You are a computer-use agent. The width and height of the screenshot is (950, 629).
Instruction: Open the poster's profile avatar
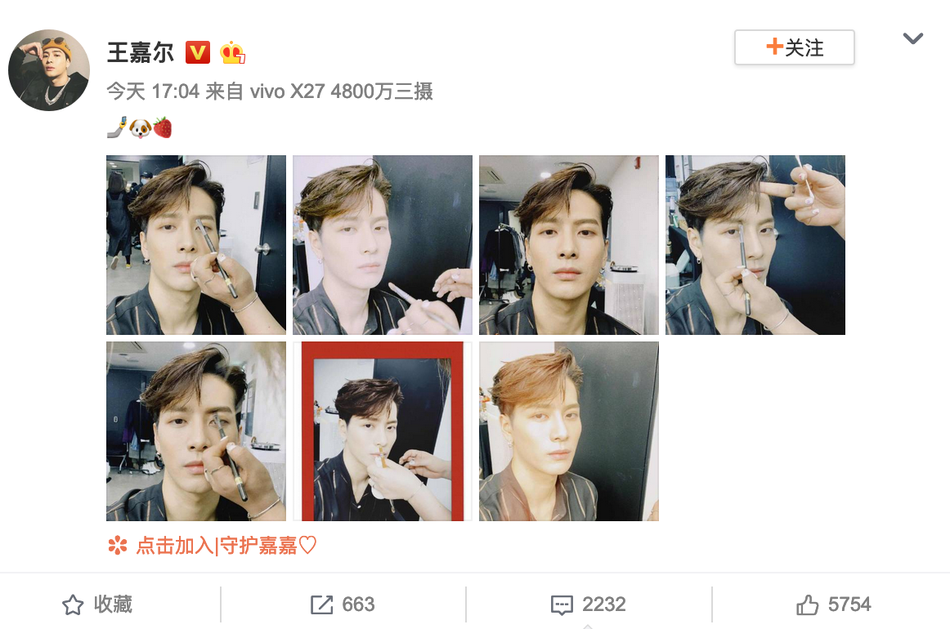[x=49, y=70]
